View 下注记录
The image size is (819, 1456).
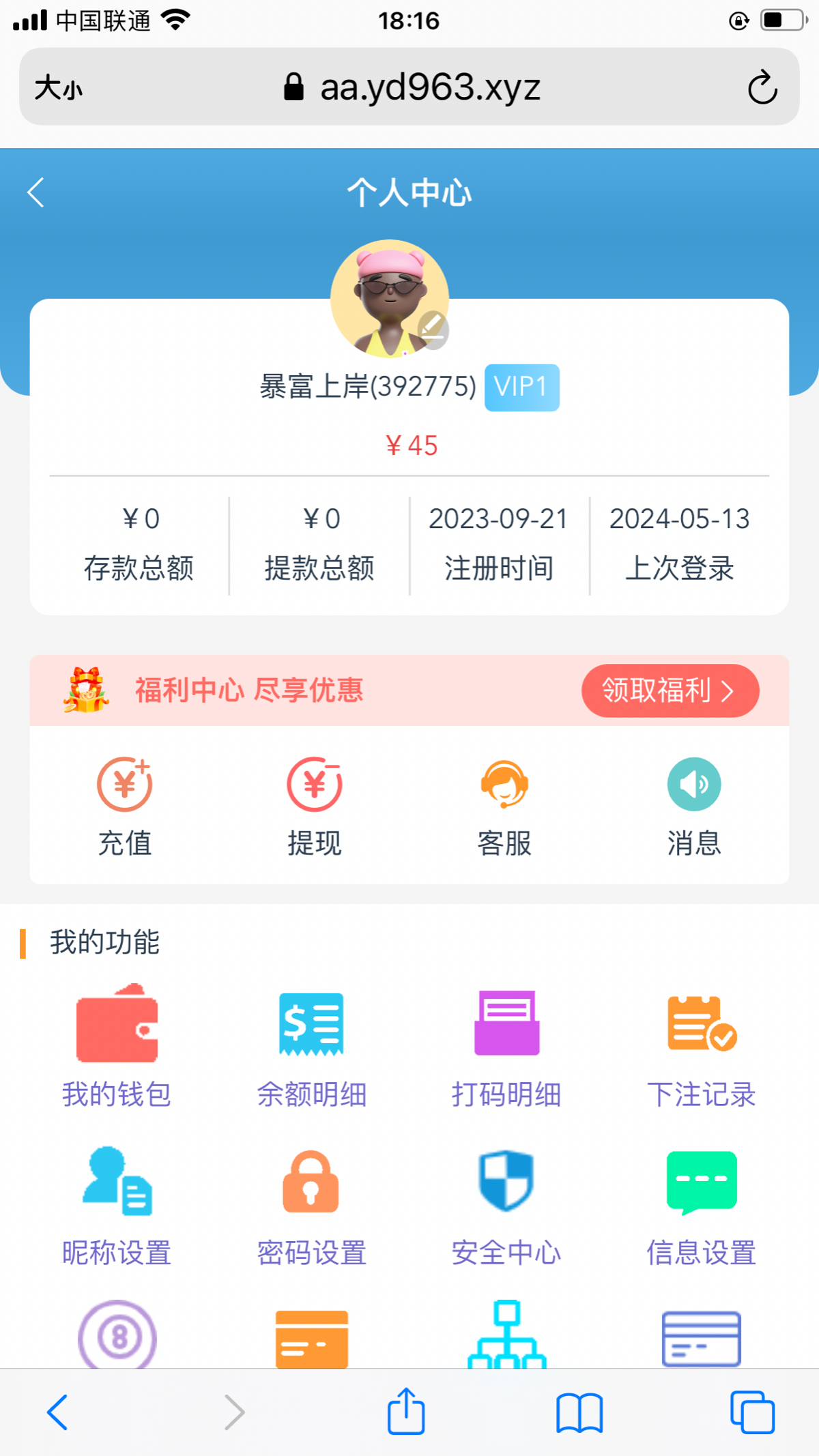tap(702, 1045)
